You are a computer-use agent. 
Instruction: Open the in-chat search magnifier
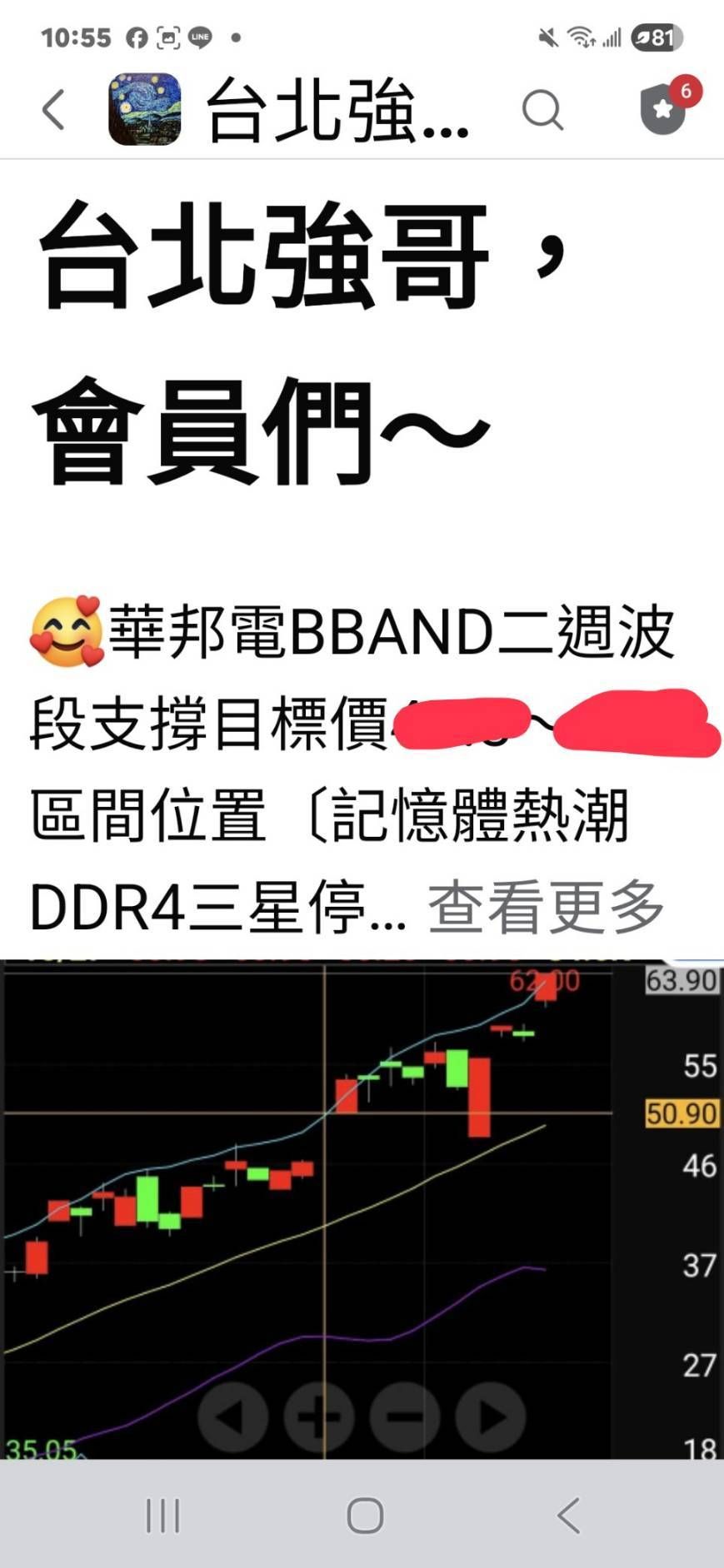[x=543, y=111]
